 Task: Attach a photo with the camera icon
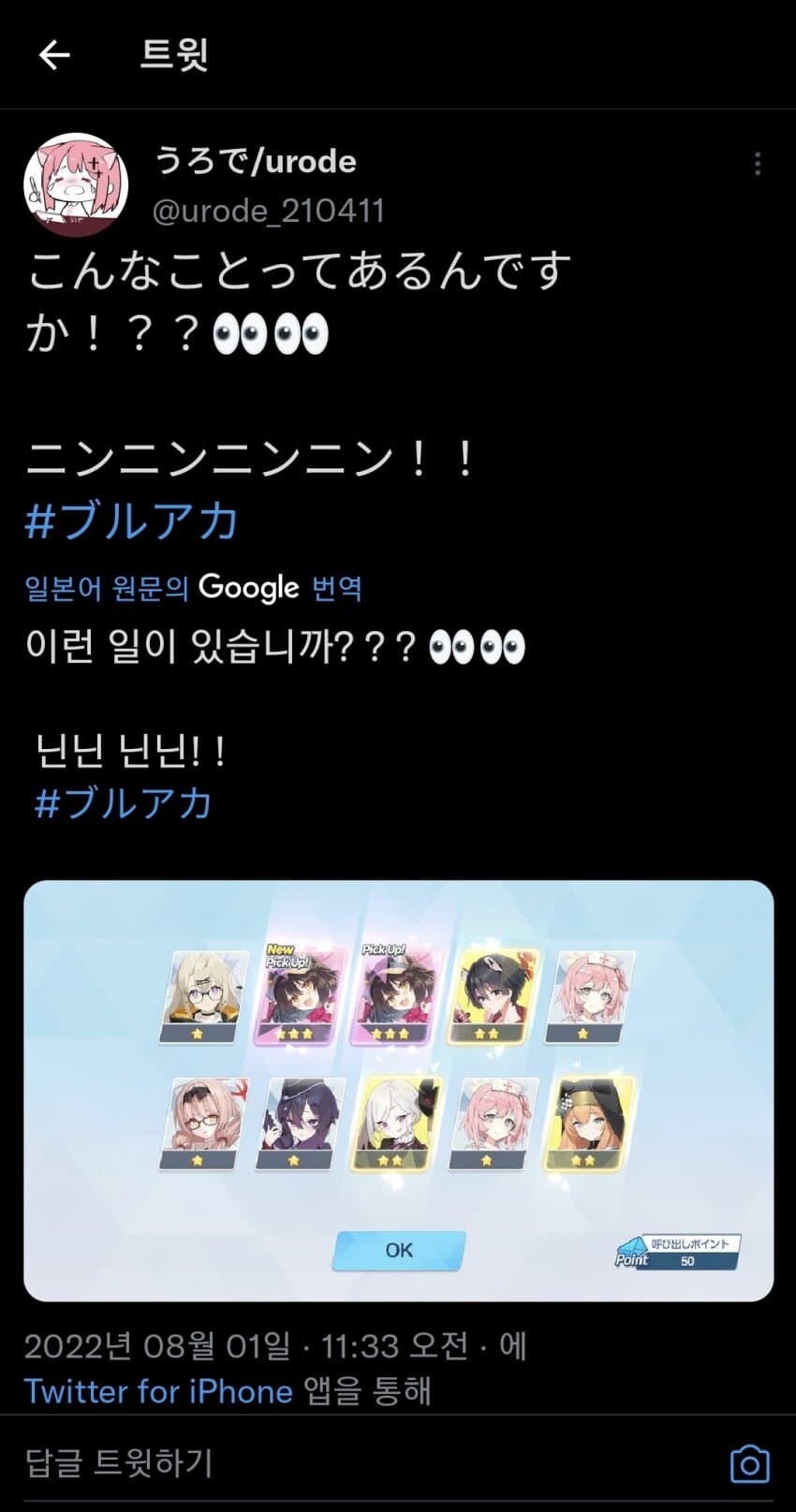[x=748, y=1463]
